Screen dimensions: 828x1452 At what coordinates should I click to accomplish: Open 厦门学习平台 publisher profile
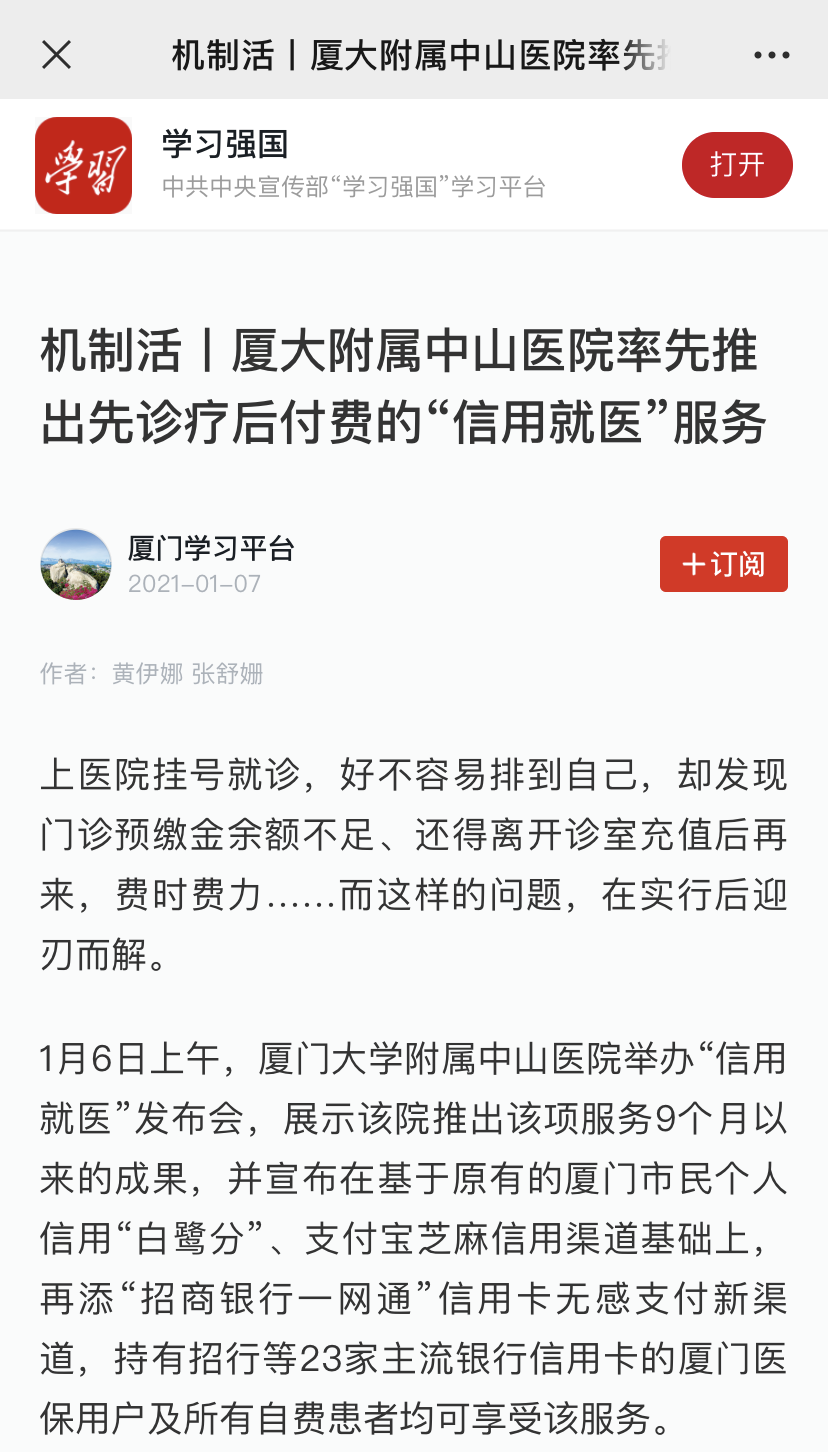point(211,549)
